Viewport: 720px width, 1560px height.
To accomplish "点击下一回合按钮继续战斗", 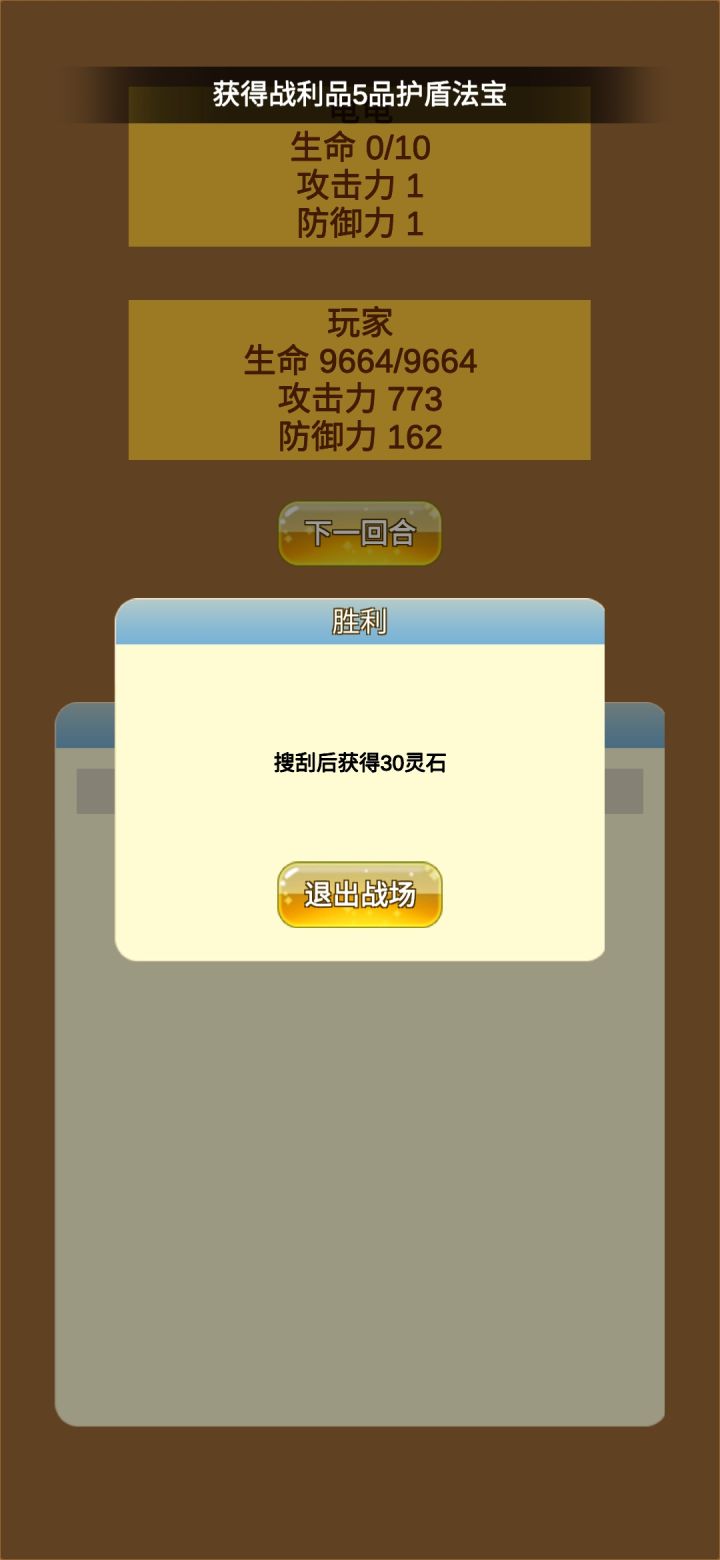I will point(359,533).
